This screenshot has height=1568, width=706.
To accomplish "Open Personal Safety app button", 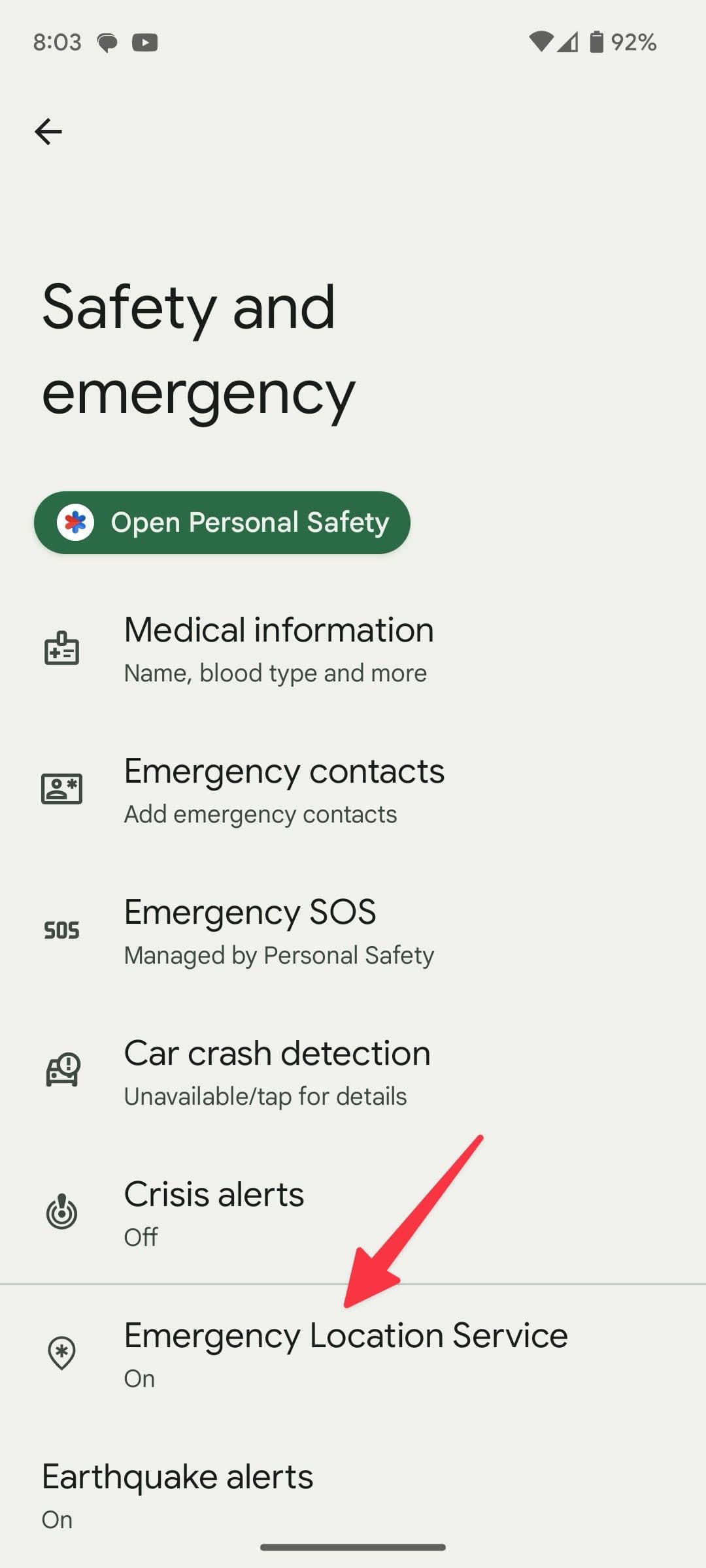I will pyautogui.click(x=222, y=523).
